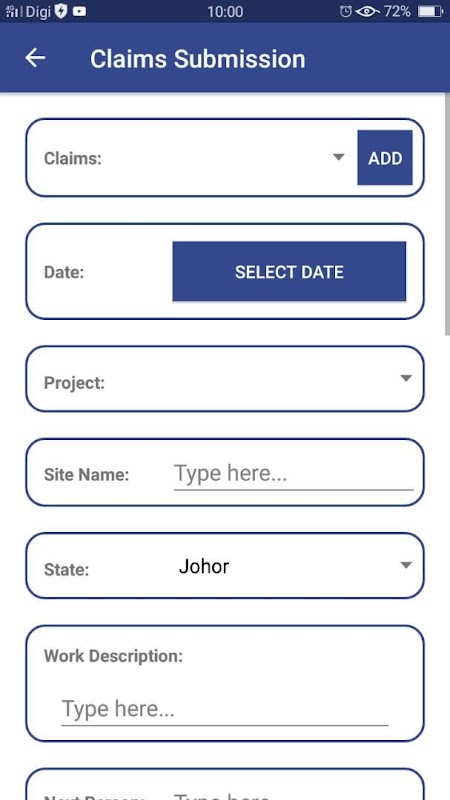Tap SELECT DATE button
This screenshot has height=800, width=450.
(x=289, y=271)
